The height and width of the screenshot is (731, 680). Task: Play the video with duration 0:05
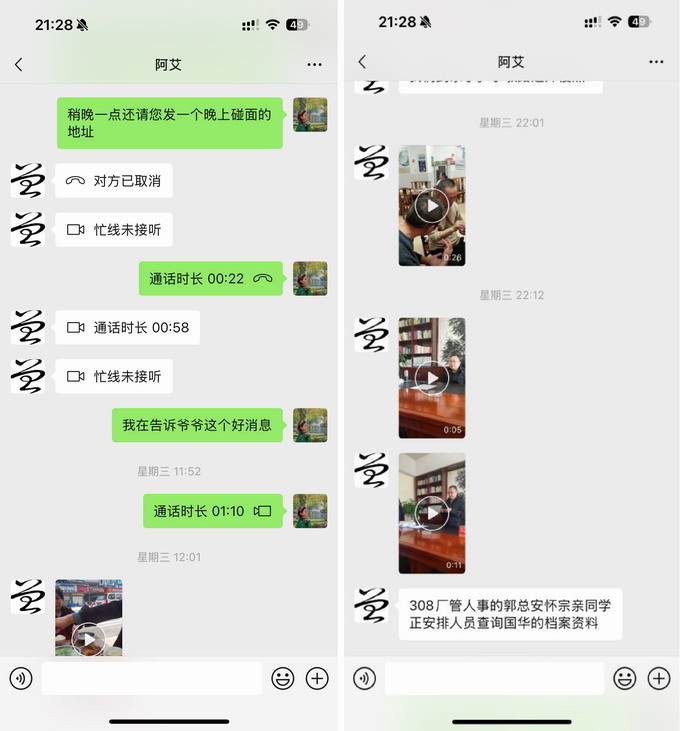pos(431,378)
